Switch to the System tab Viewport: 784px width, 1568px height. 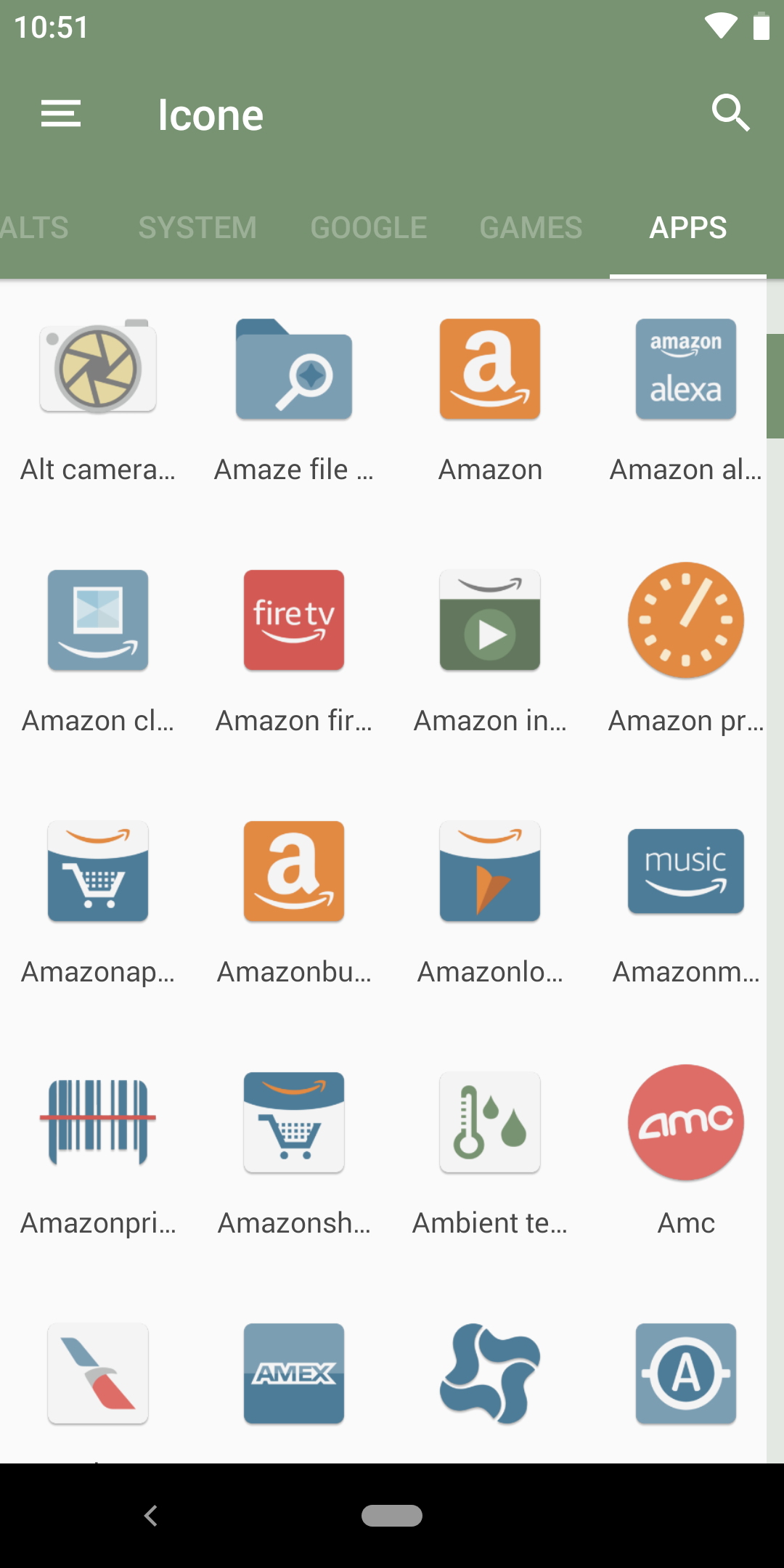click(x=197, y=228)
